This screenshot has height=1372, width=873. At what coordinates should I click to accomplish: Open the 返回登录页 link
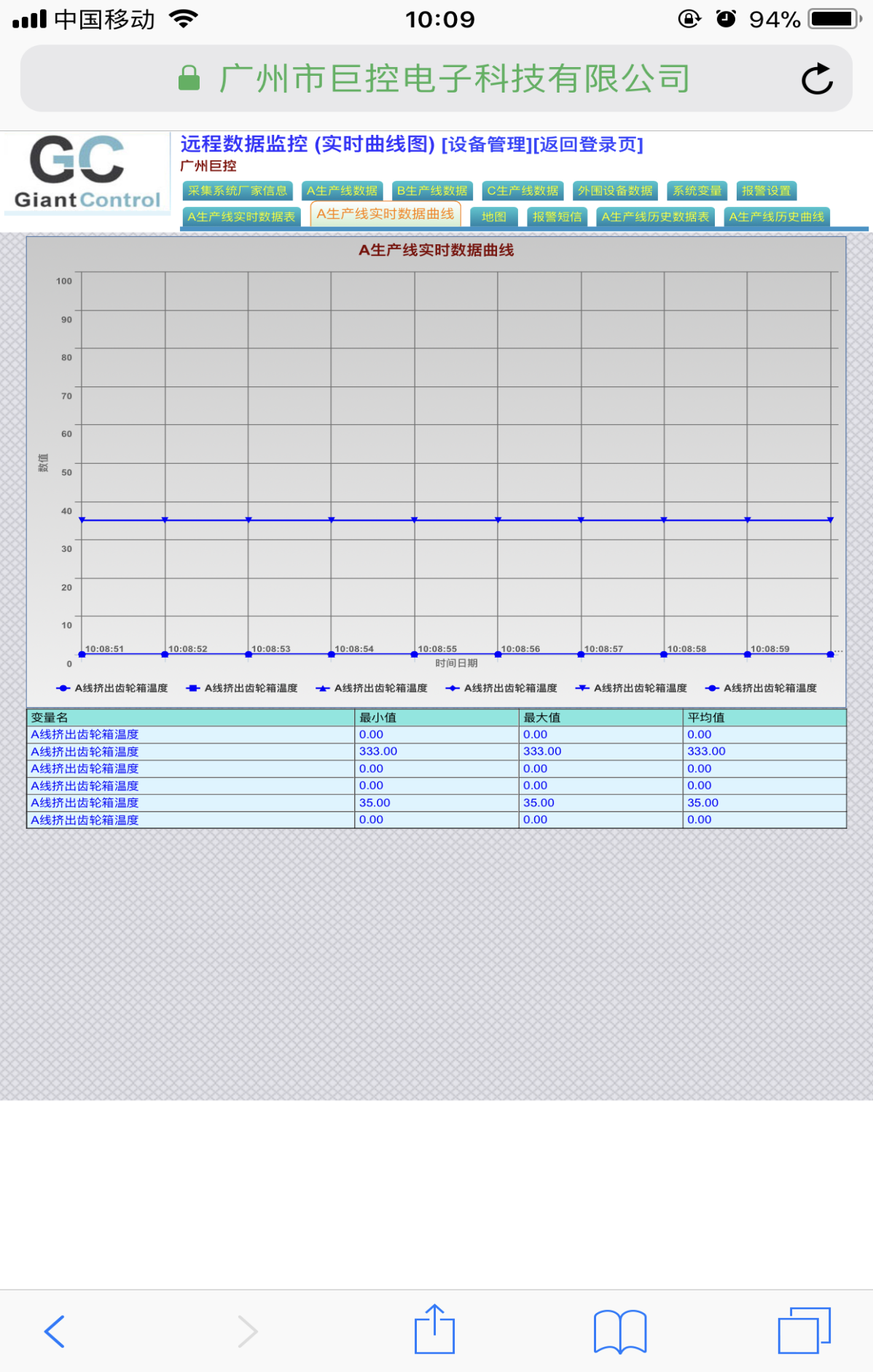588,144
